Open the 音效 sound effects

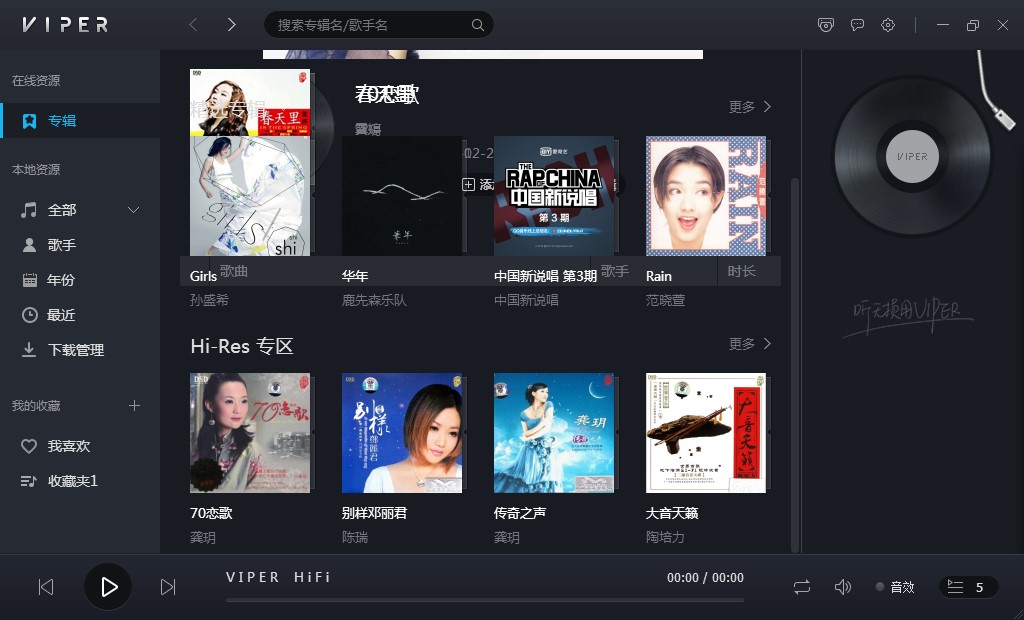[x=895, y=587]
